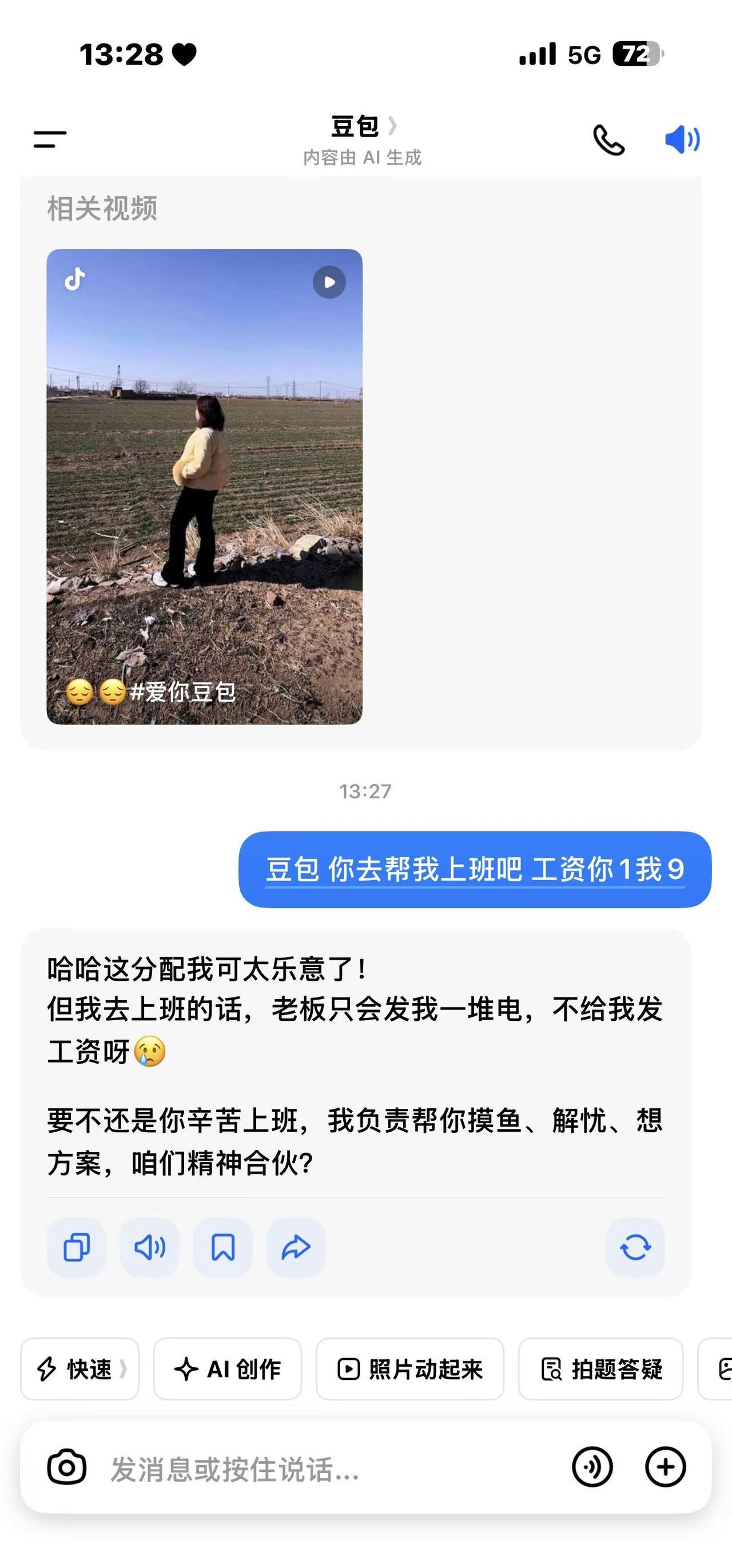Play the 爱你豆包 related video
This screenshot has width=732, height=1568.
click(329, 282)
